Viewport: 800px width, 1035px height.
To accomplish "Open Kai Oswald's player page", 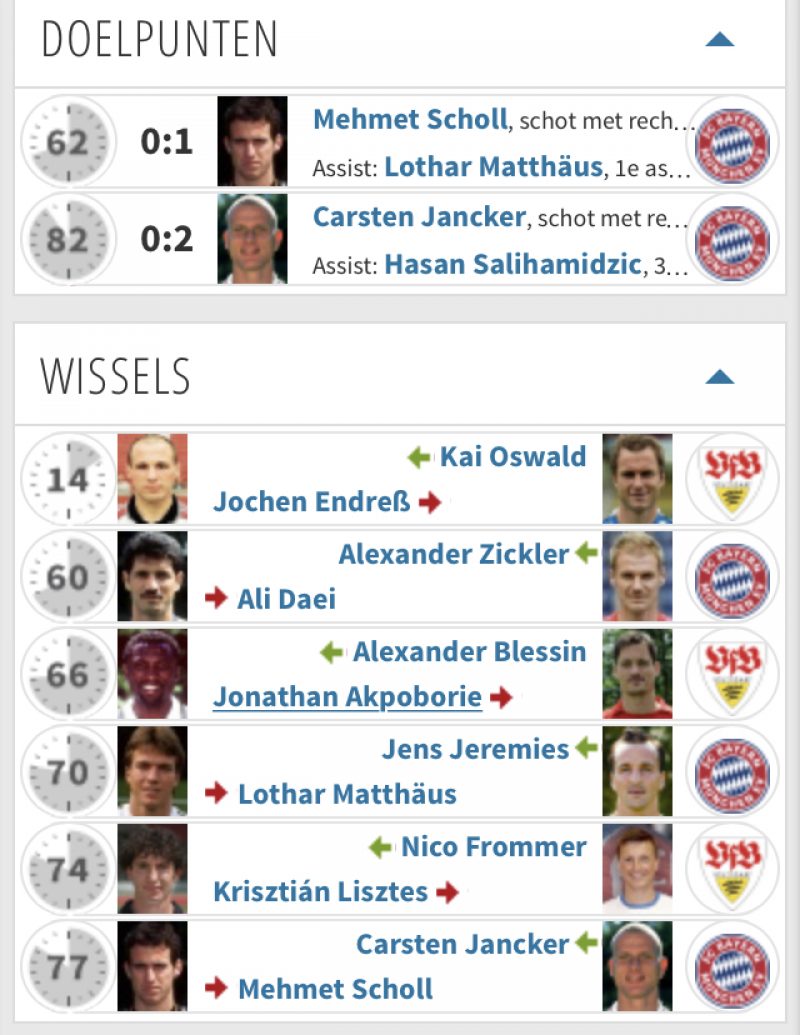I will [513, 457].
